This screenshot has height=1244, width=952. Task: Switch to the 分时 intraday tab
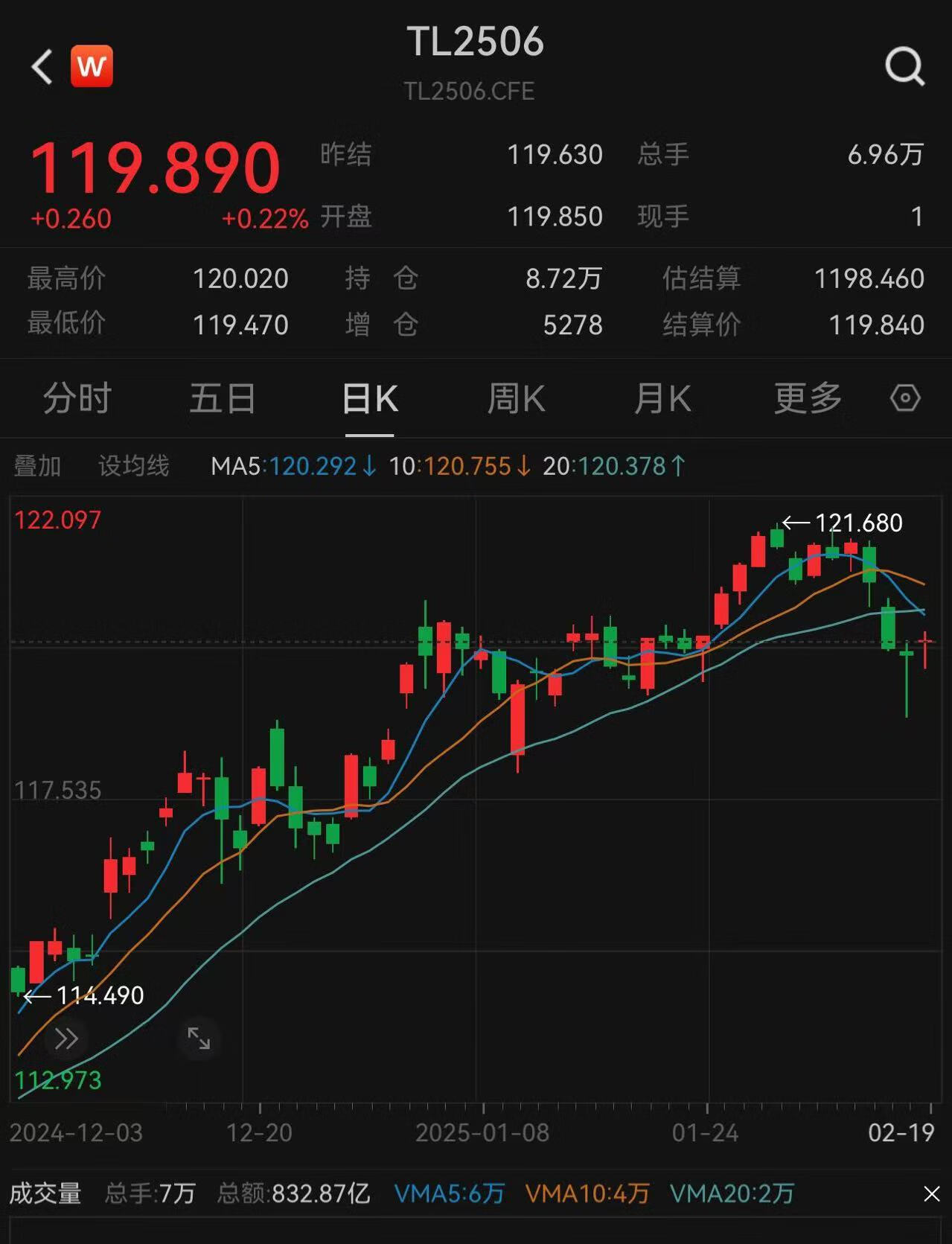(x=77, y=399)
